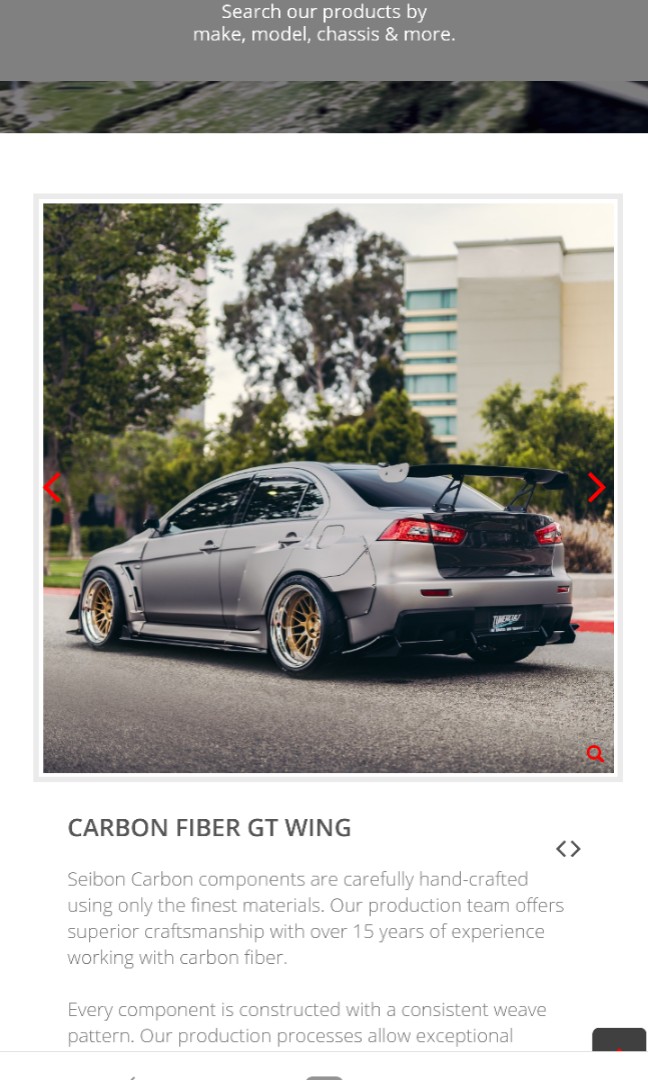Show the previous car image

(x=52, y=488)
